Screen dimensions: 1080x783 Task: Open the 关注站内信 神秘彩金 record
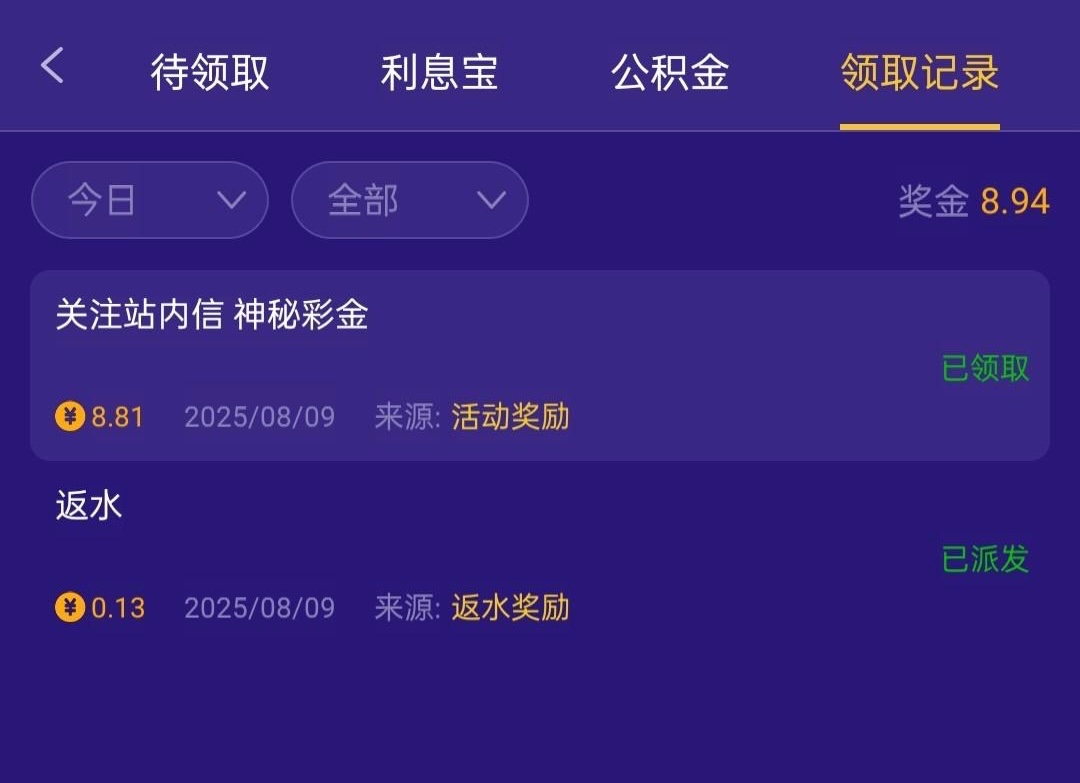click(539, 365)
